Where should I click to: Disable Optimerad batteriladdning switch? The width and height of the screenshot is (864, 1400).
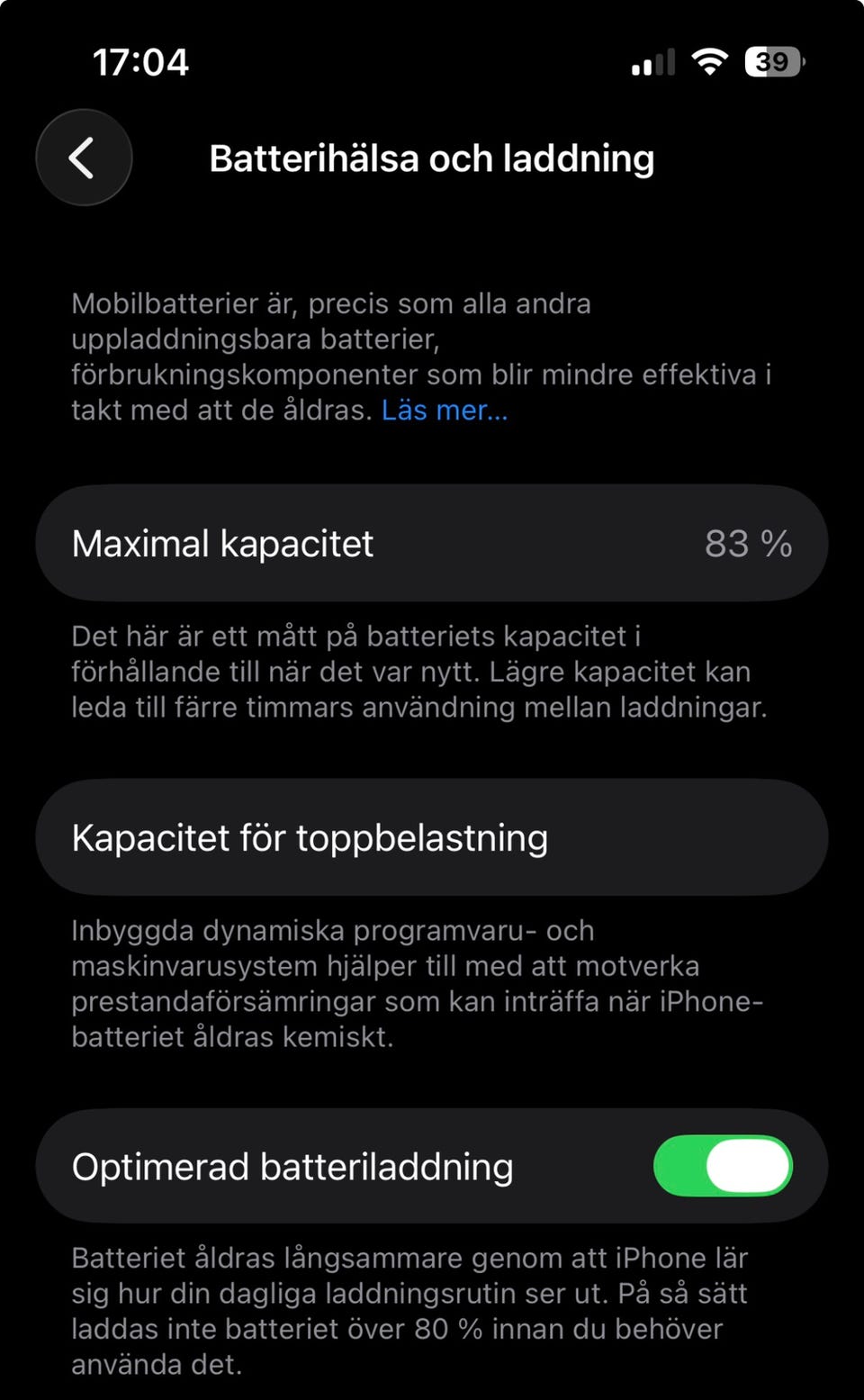click(723, 1166)
